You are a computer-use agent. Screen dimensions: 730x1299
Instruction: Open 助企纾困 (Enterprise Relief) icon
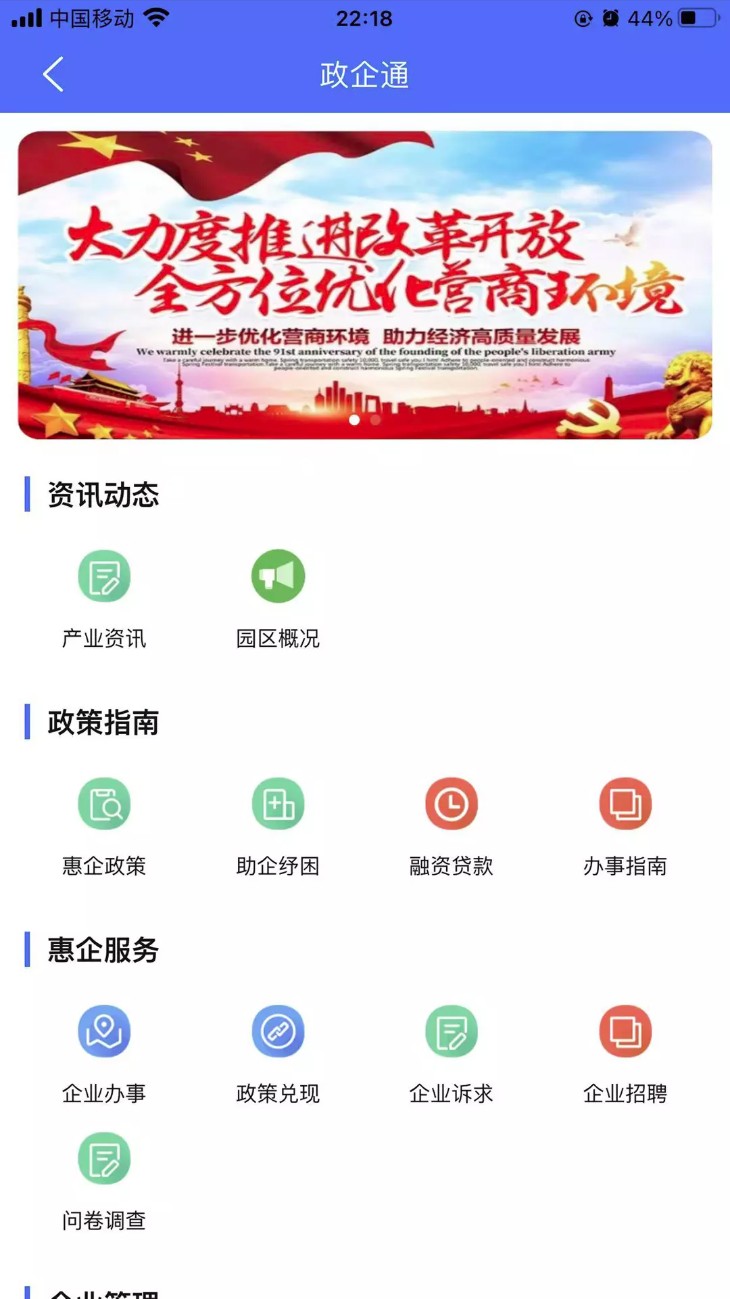coord(278,803)
